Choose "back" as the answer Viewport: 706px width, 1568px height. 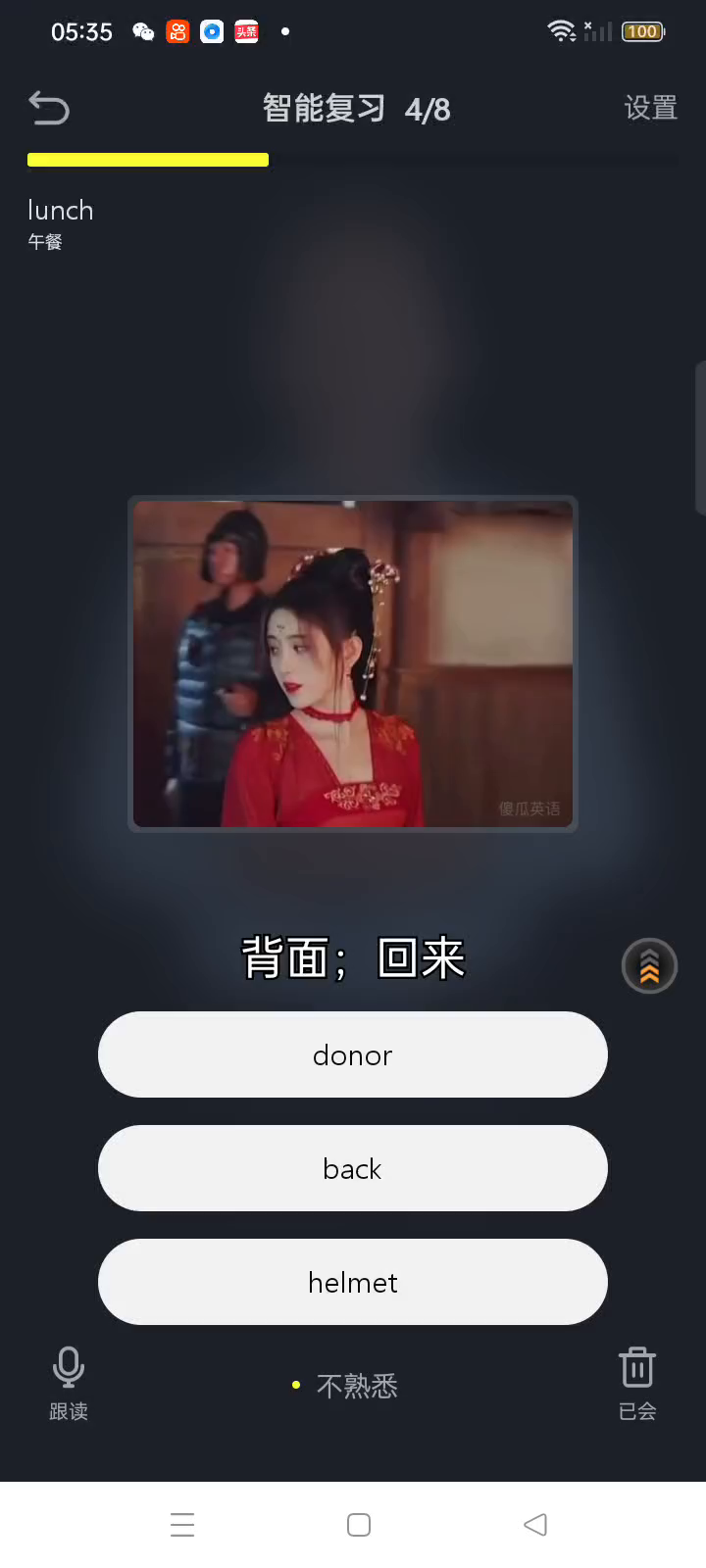353,1168
